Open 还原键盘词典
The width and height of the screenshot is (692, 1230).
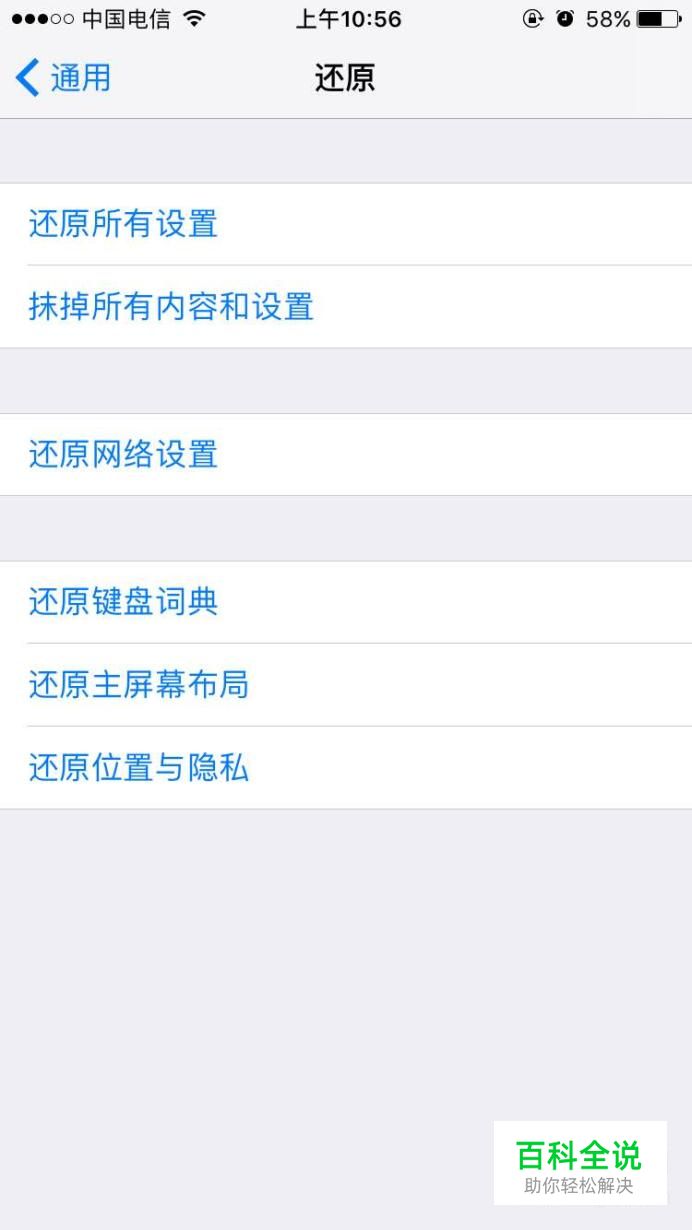346,602
